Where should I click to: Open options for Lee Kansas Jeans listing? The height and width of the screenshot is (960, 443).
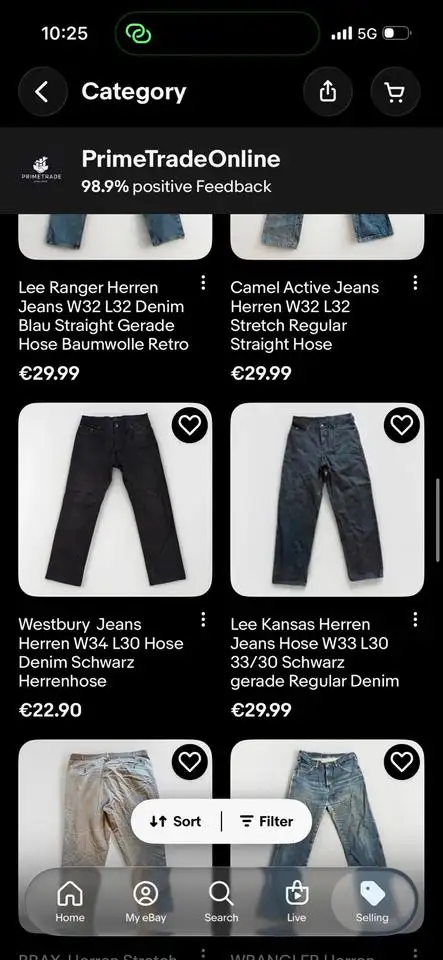pyautogui.click(x=415, y=620)
